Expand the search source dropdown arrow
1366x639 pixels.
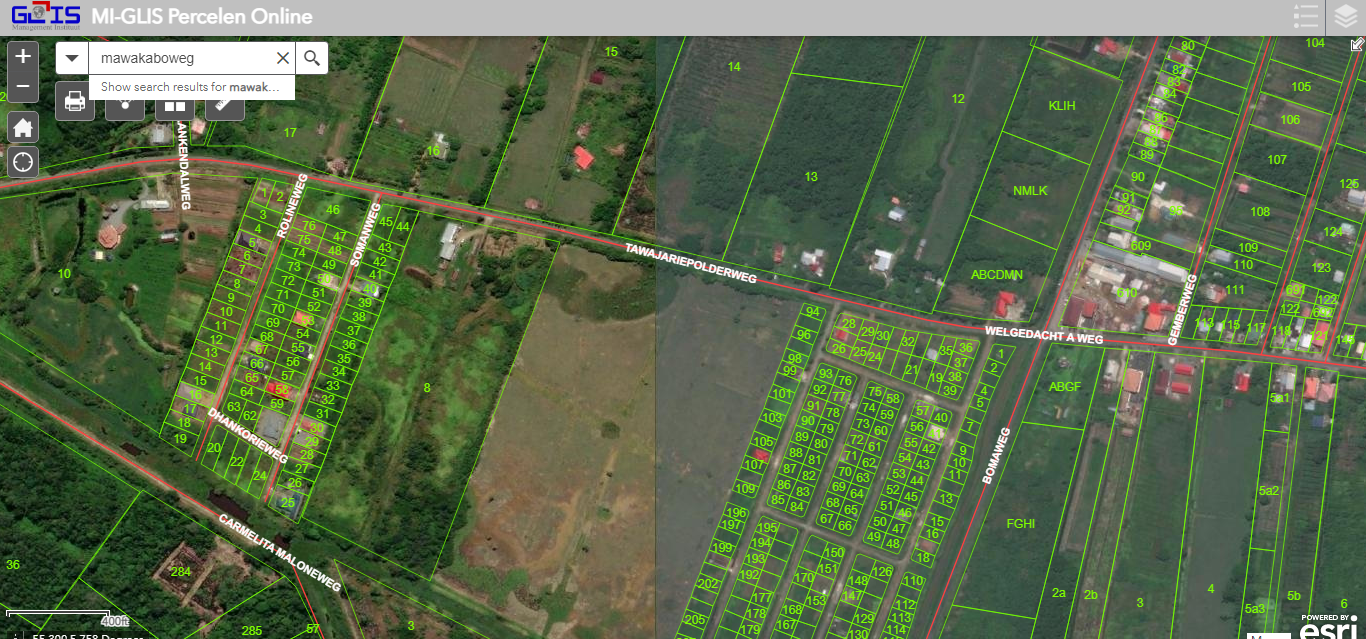(x=71, y=58)
